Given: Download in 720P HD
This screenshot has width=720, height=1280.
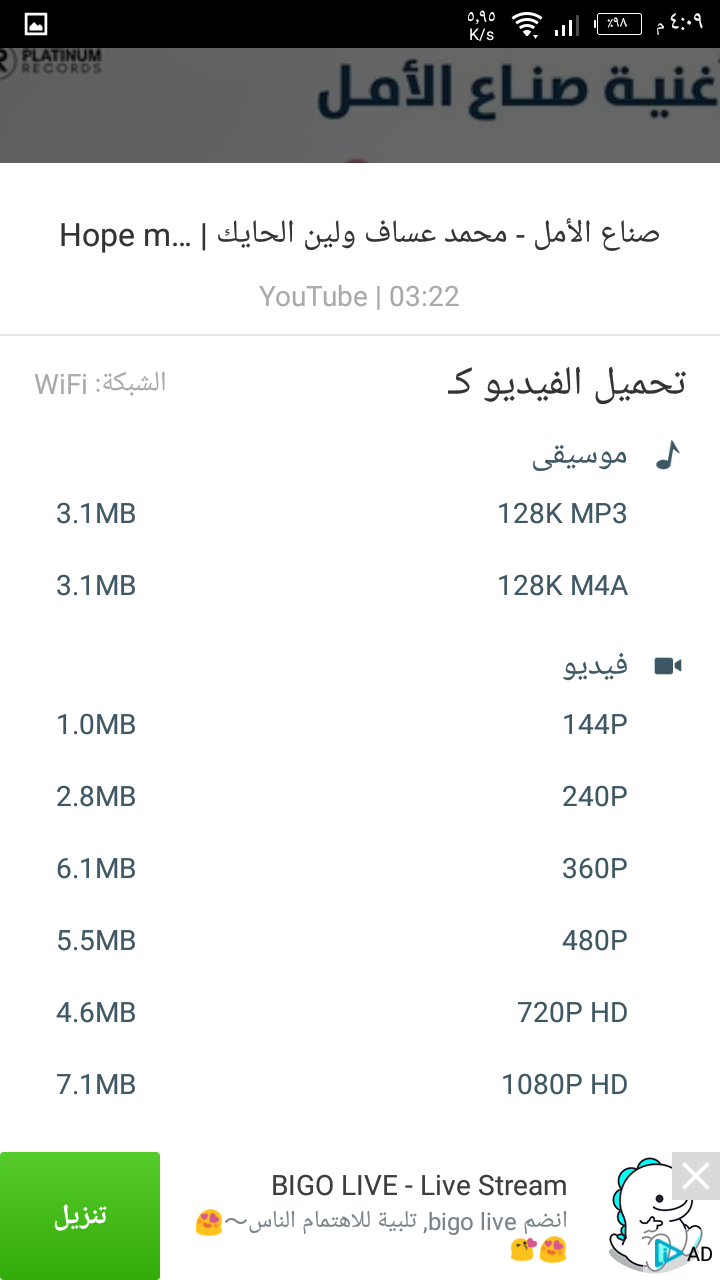Looking at the screenshot, I should click(360, 1013).
